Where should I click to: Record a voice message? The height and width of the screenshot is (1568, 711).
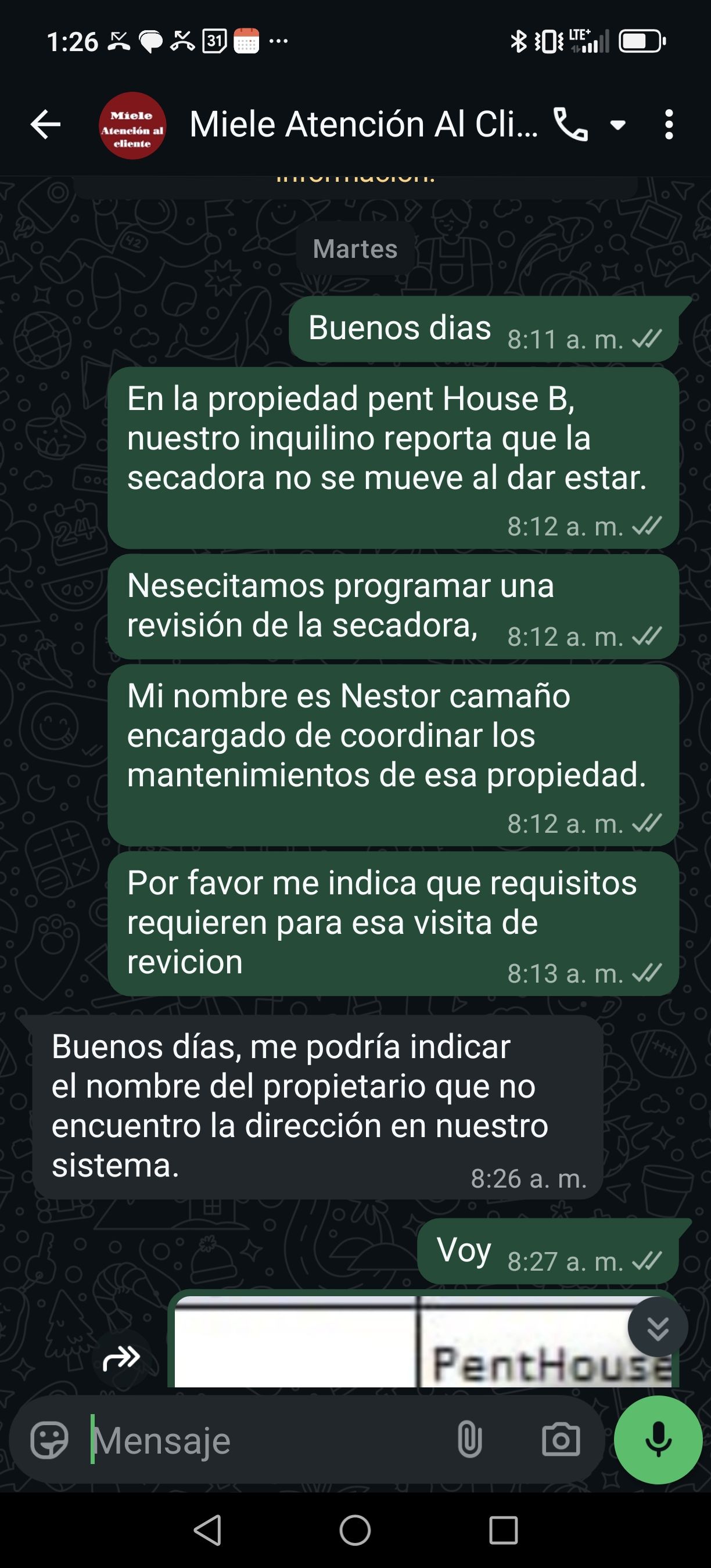(658, 1440)
